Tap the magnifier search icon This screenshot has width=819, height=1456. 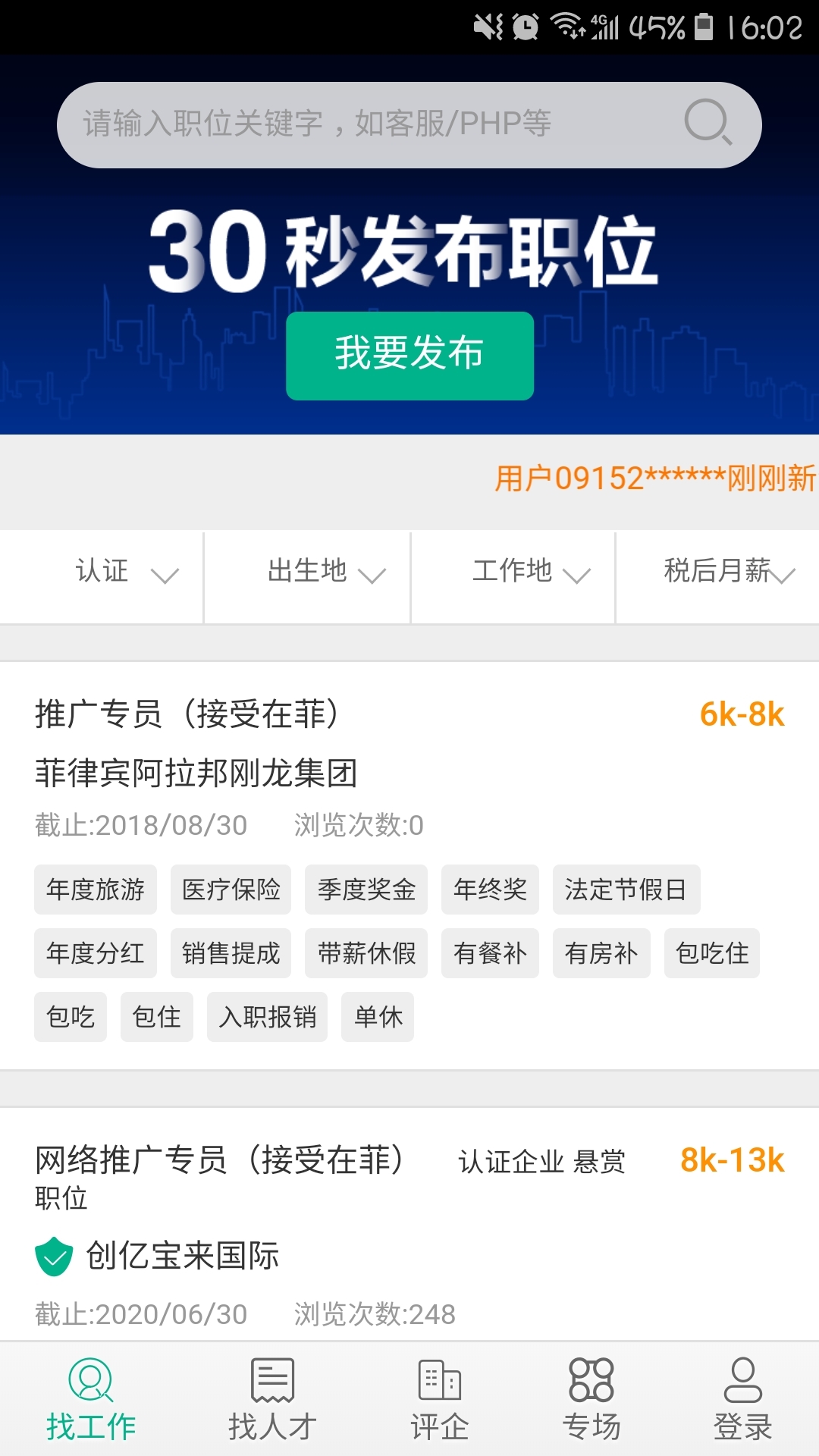click(708, 122)
